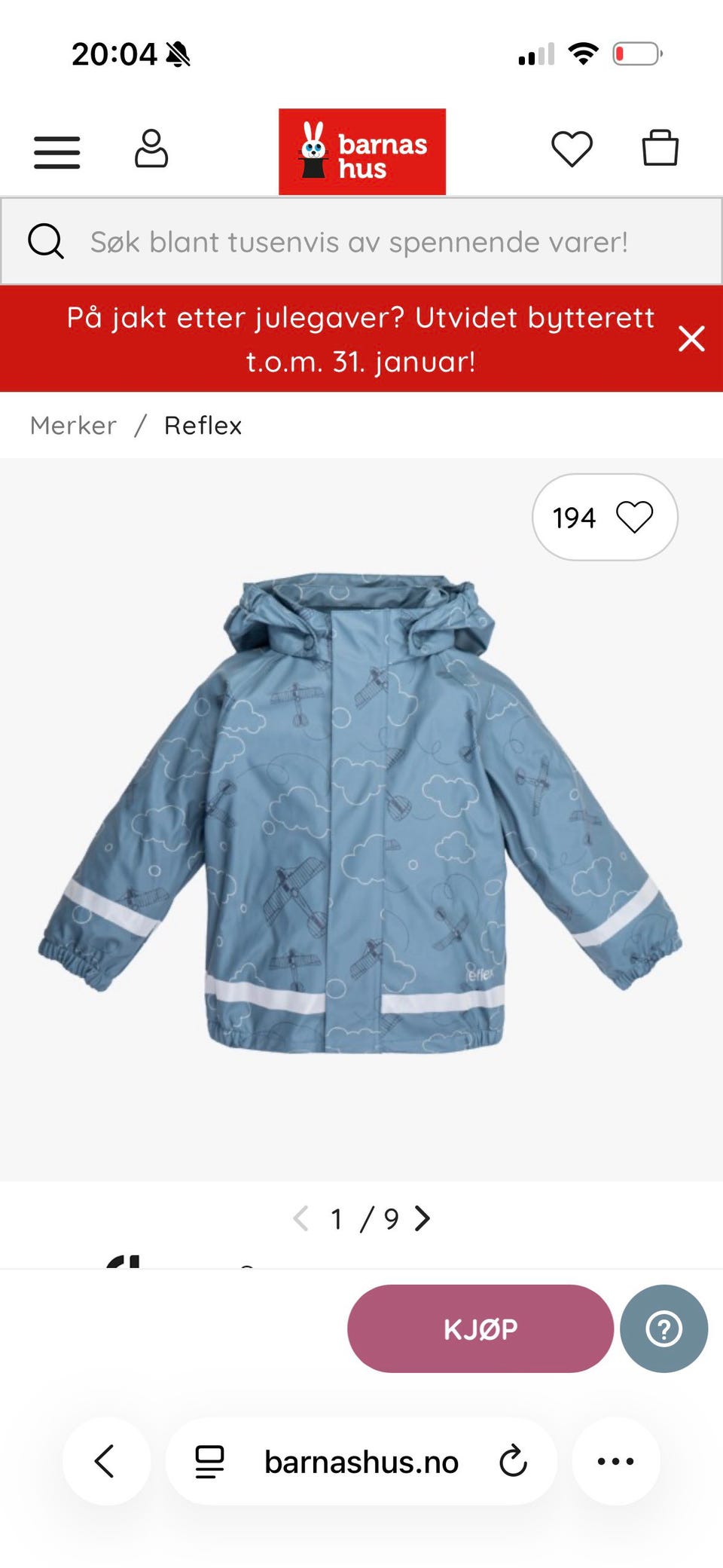Open the hamburger menu
Viewport: 723px width, 1568px height.
[57, 153]
